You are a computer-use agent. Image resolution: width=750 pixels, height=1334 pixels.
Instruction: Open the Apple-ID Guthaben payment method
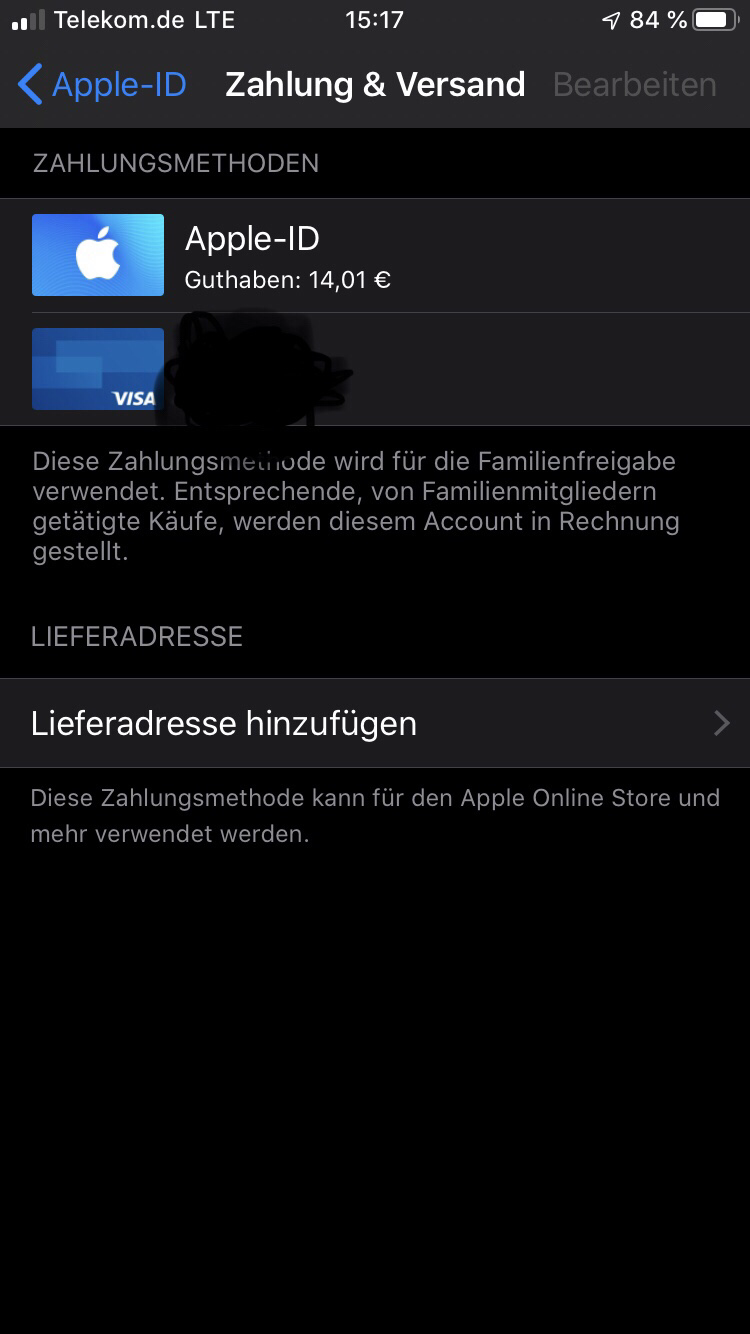click(375, 255)
